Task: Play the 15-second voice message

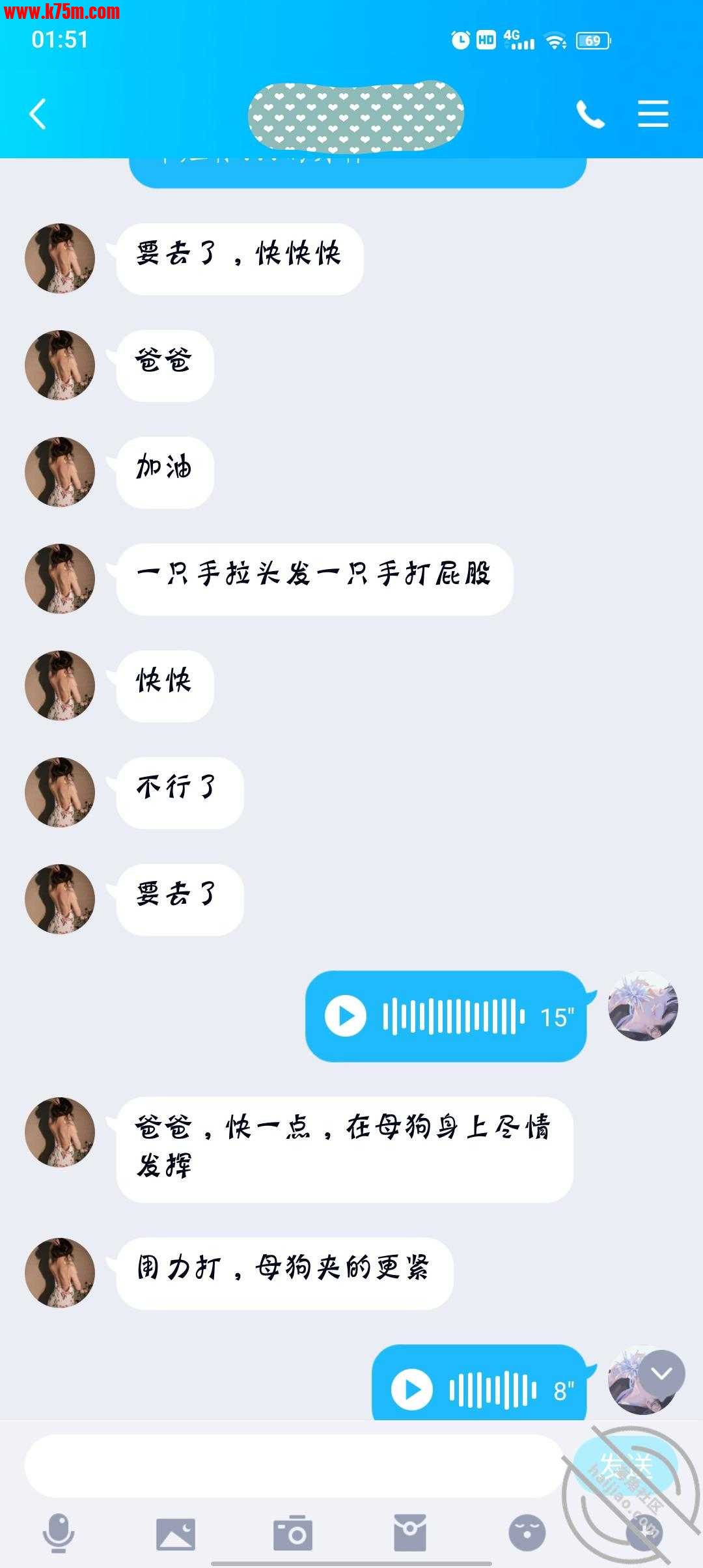Action: [346, 1016]
